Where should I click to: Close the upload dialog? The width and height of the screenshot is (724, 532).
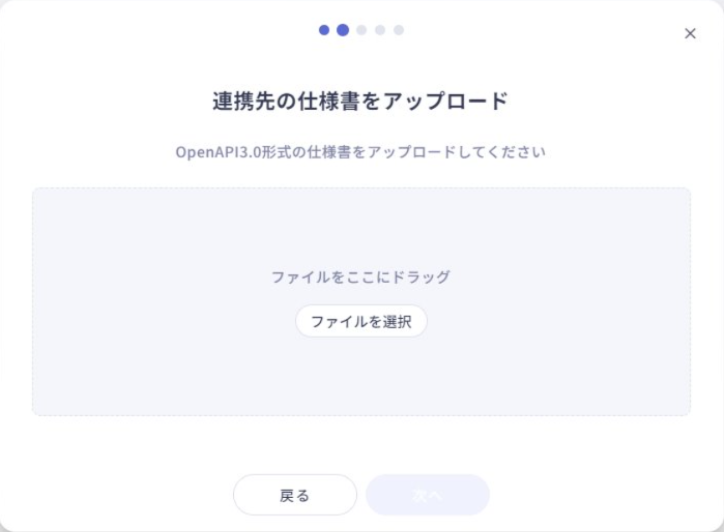(x=690, y=33)
